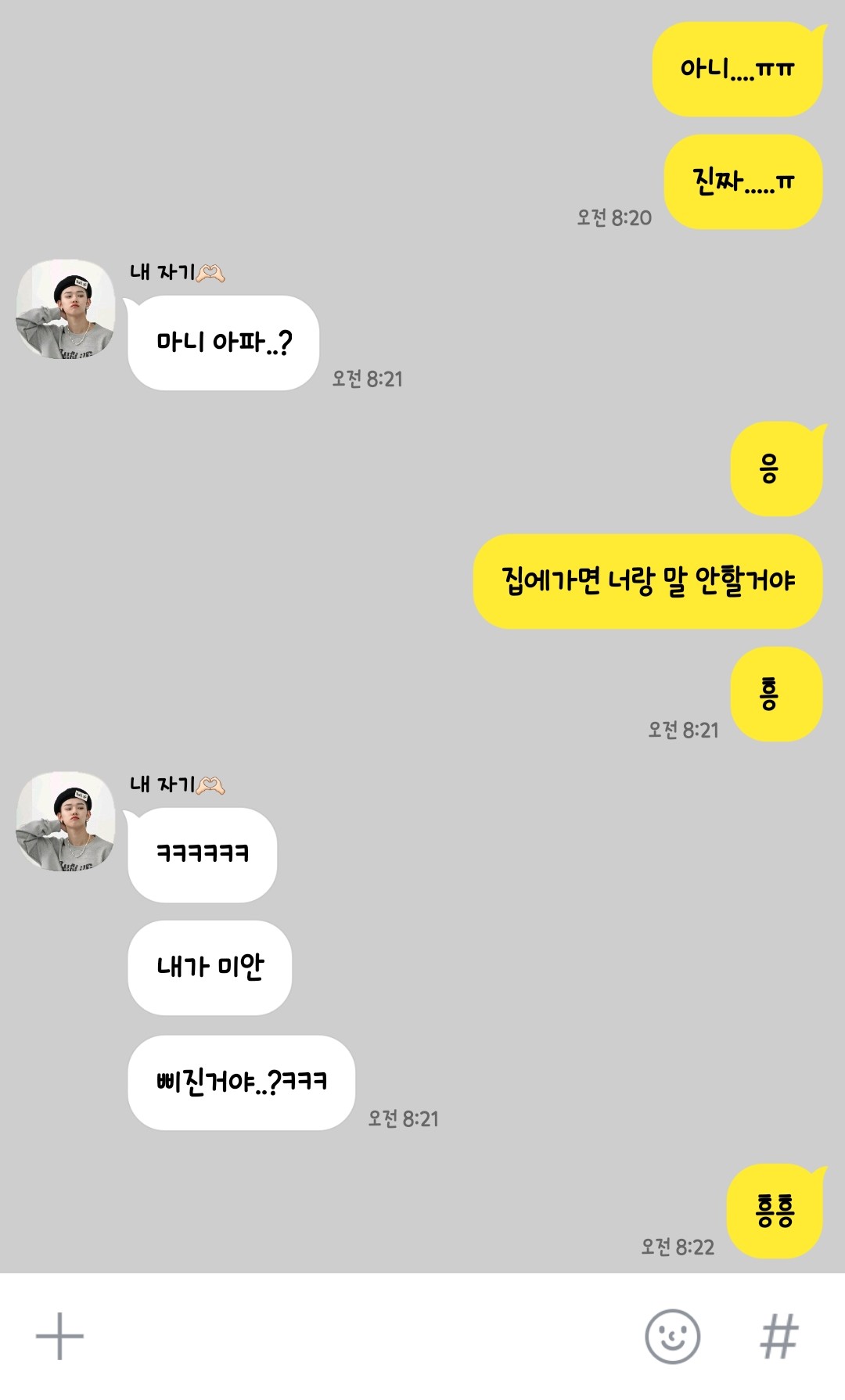This screenshot has height=1400, width=845.
Task: Tap the message input field
Action: coord(360,1336)
